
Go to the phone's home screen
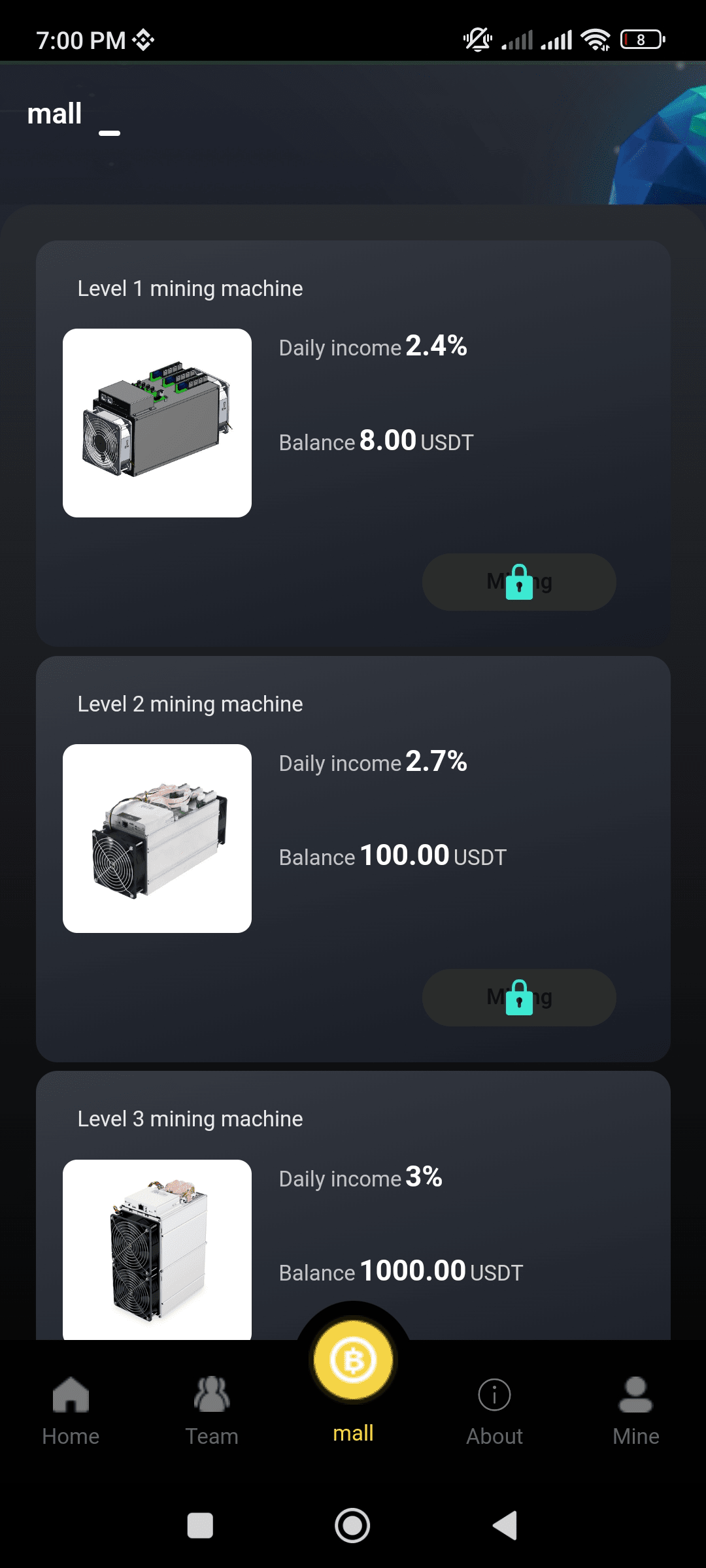click(x=352, y=1526)
